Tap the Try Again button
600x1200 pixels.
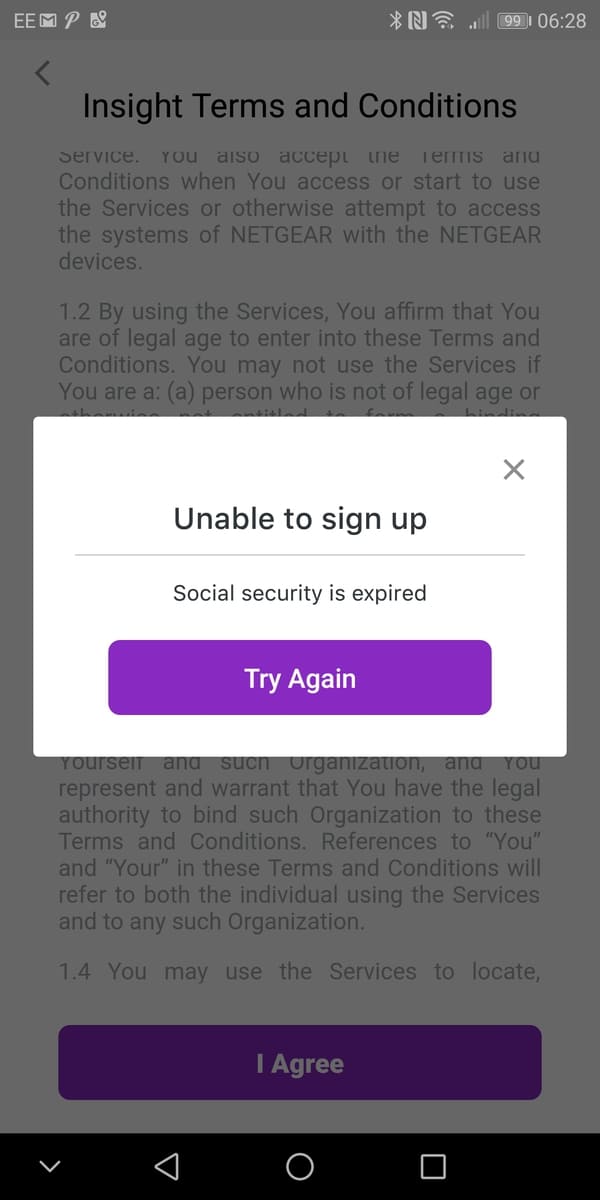point(300,678)
